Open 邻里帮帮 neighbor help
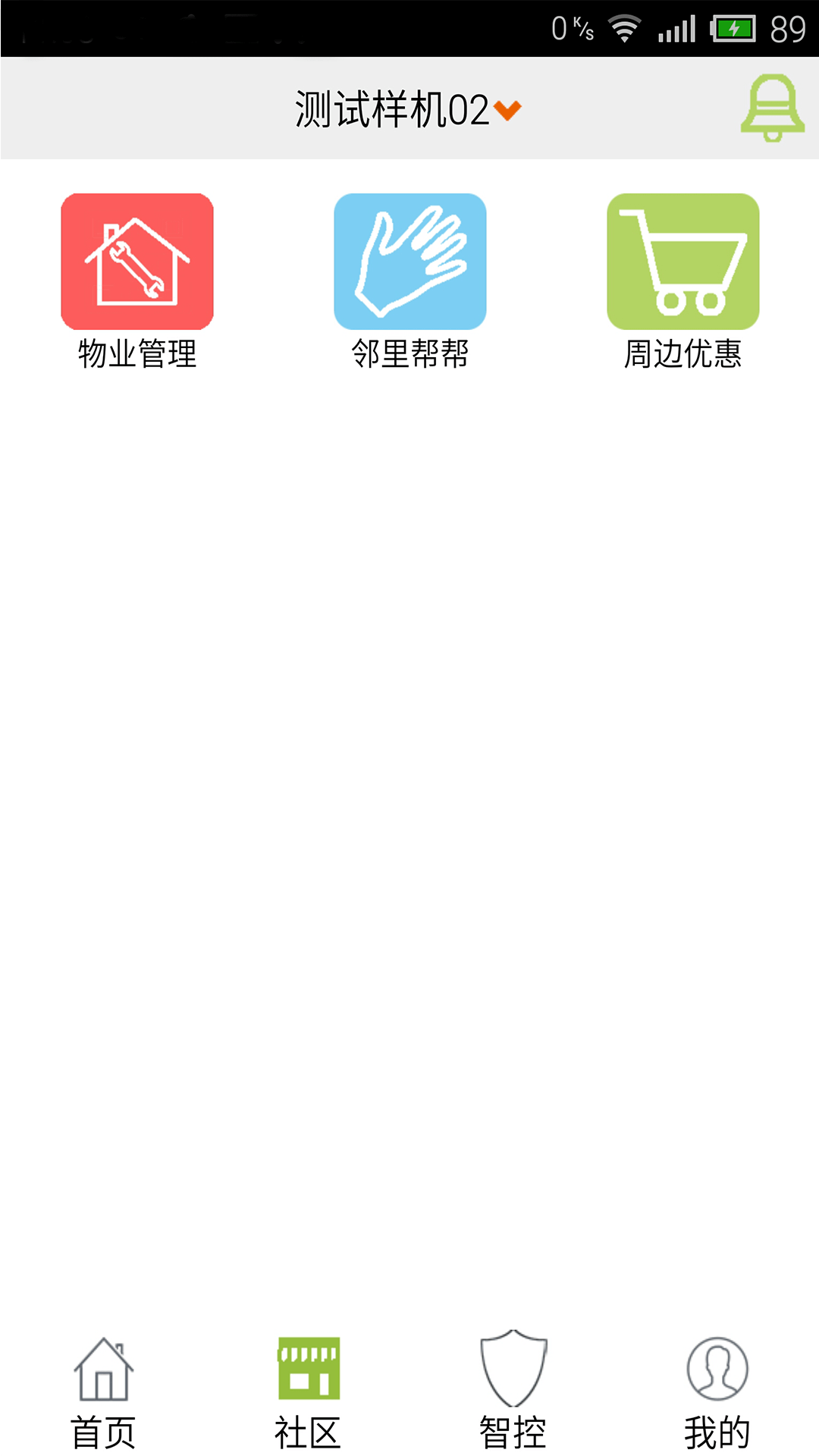Screen dimensions: 819x1456 coord(410,282)
